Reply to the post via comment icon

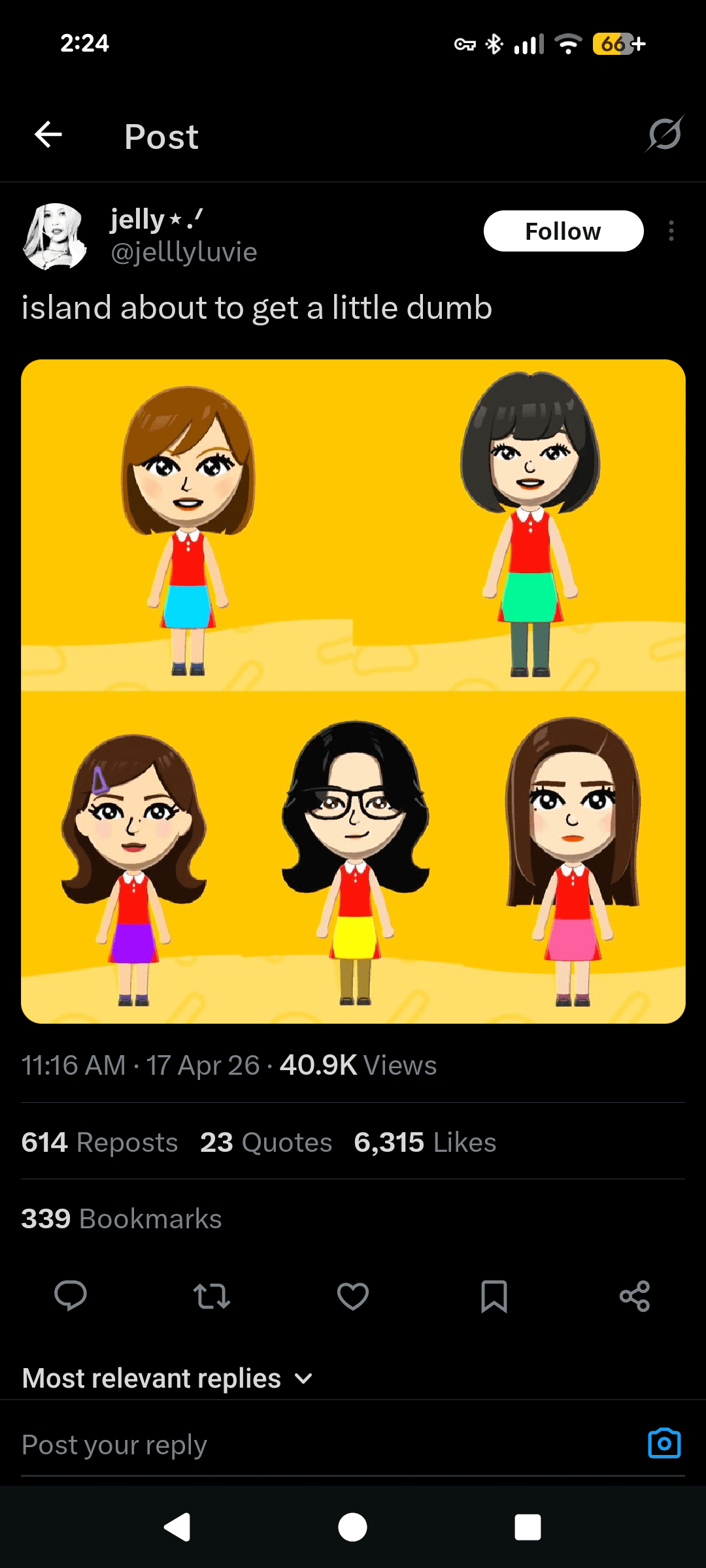tap(71, 1296)
